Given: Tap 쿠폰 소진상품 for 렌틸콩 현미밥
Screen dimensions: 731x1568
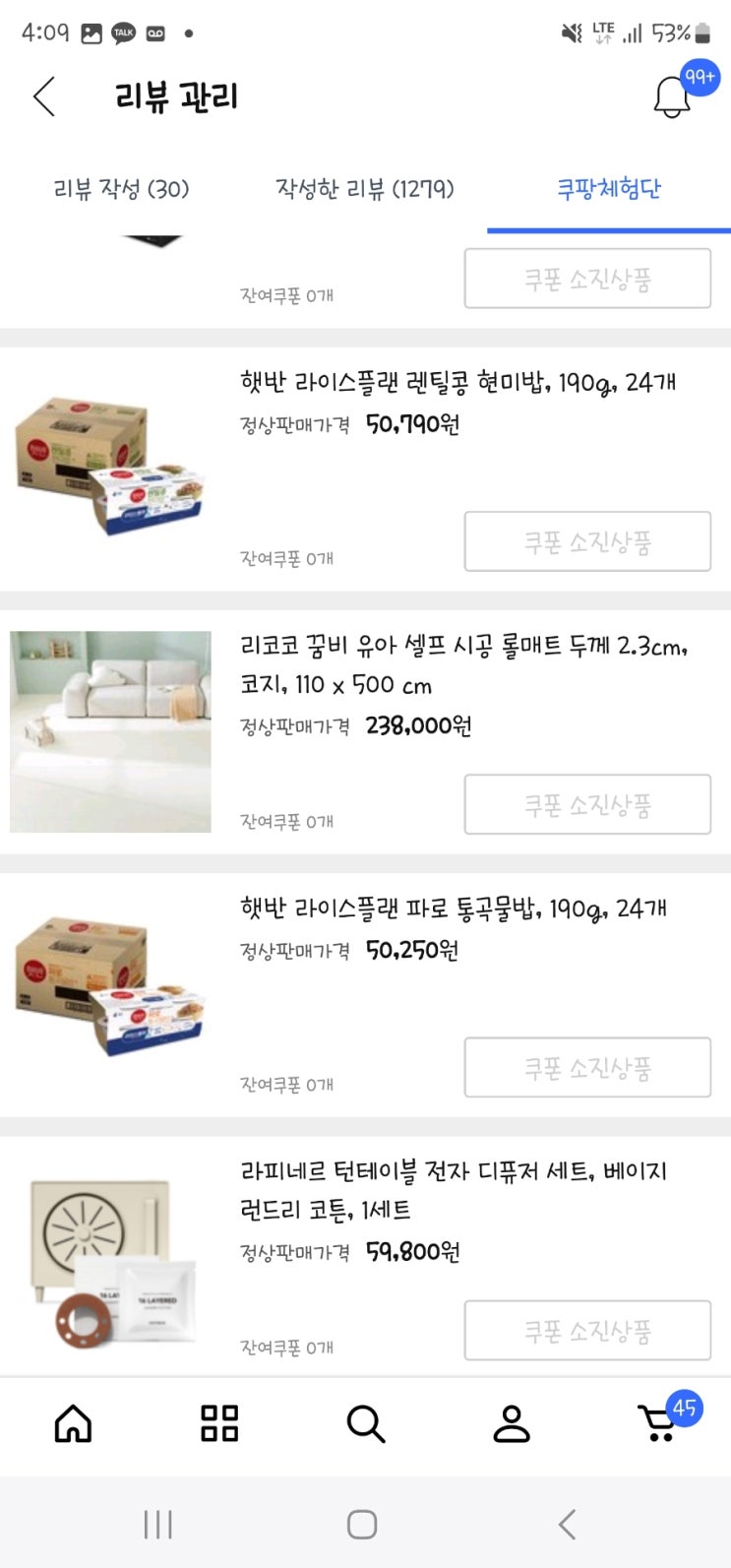Looking at the screenshot, I should [587, 541].
